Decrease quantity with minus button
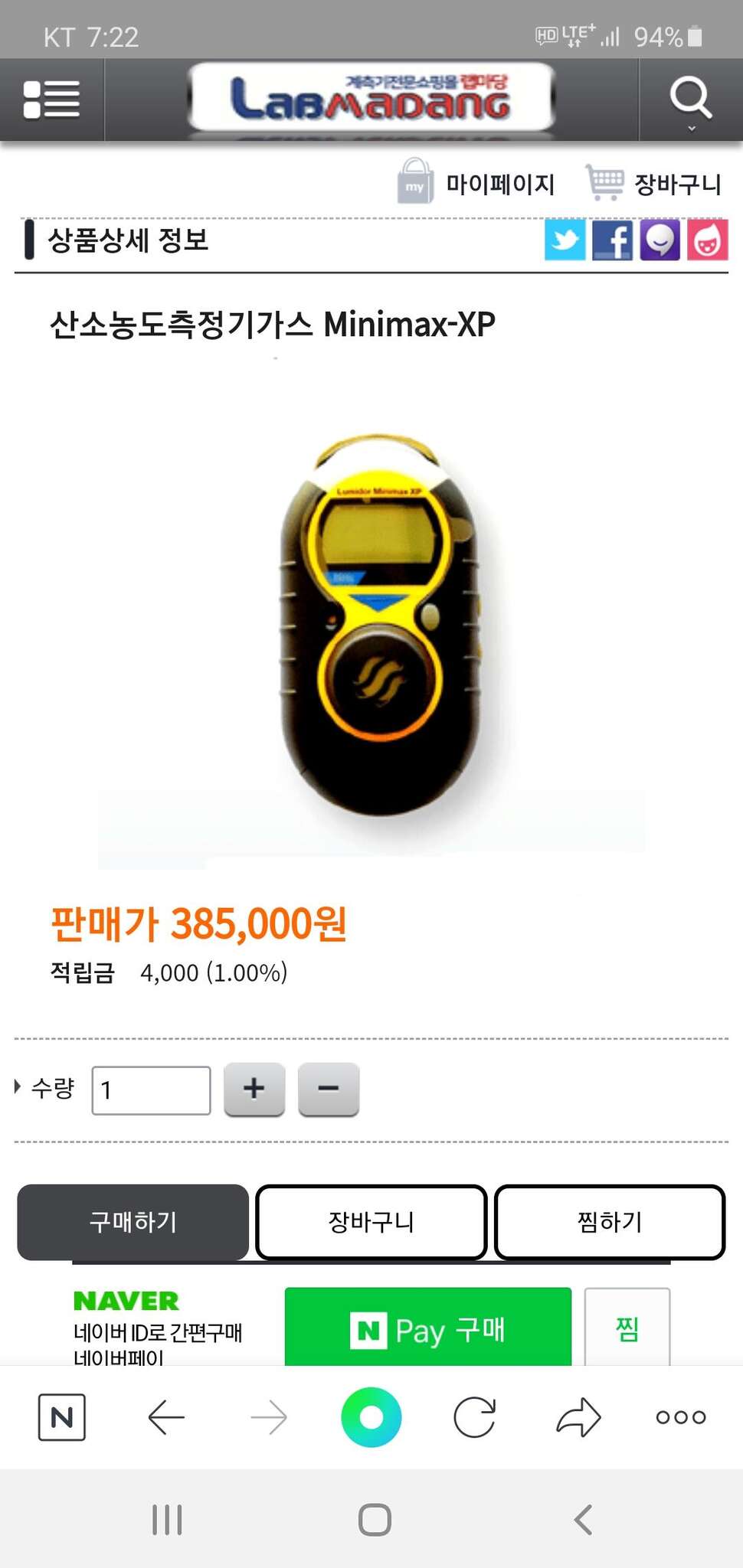 (x=329, y=1089)
